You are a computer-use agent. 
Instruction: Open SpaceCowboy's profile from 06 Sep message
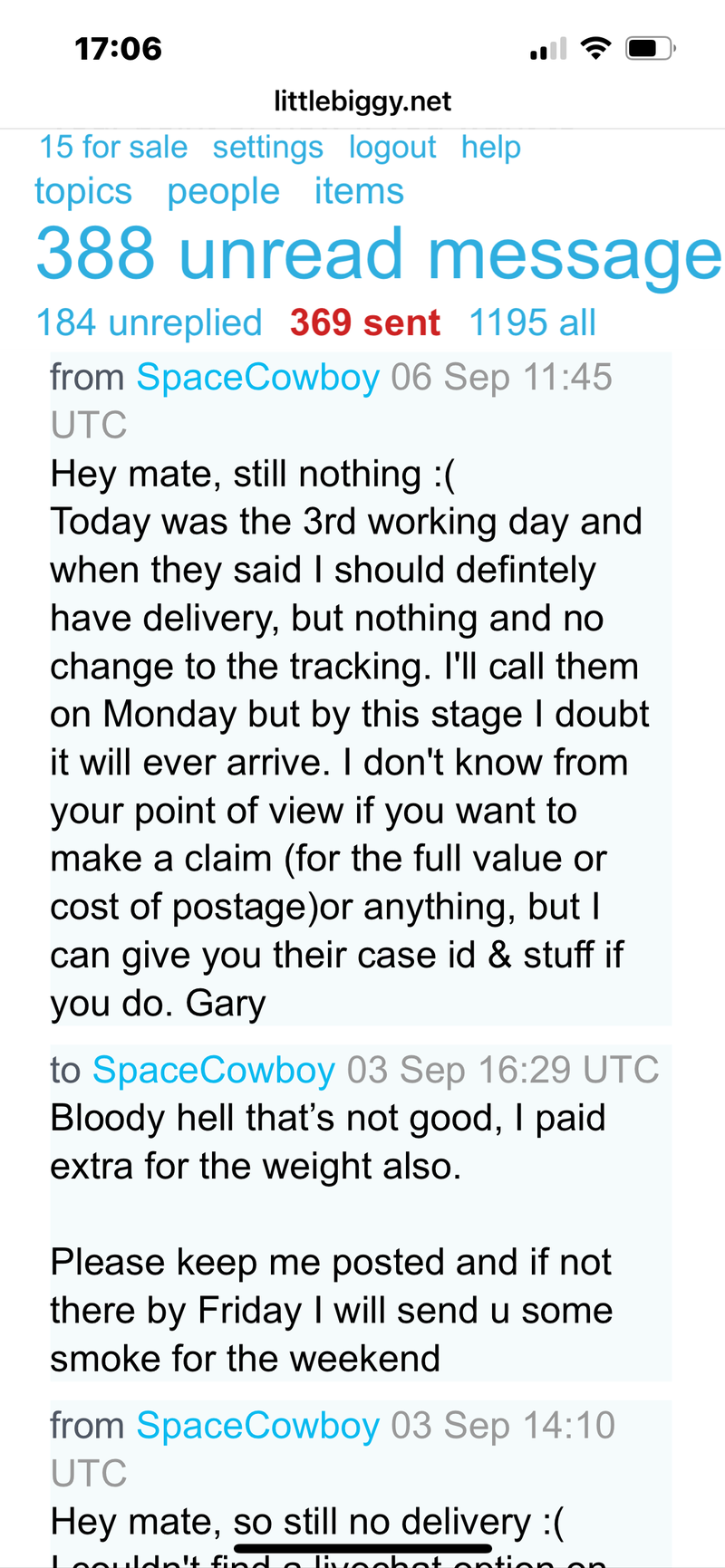(257, 378)
